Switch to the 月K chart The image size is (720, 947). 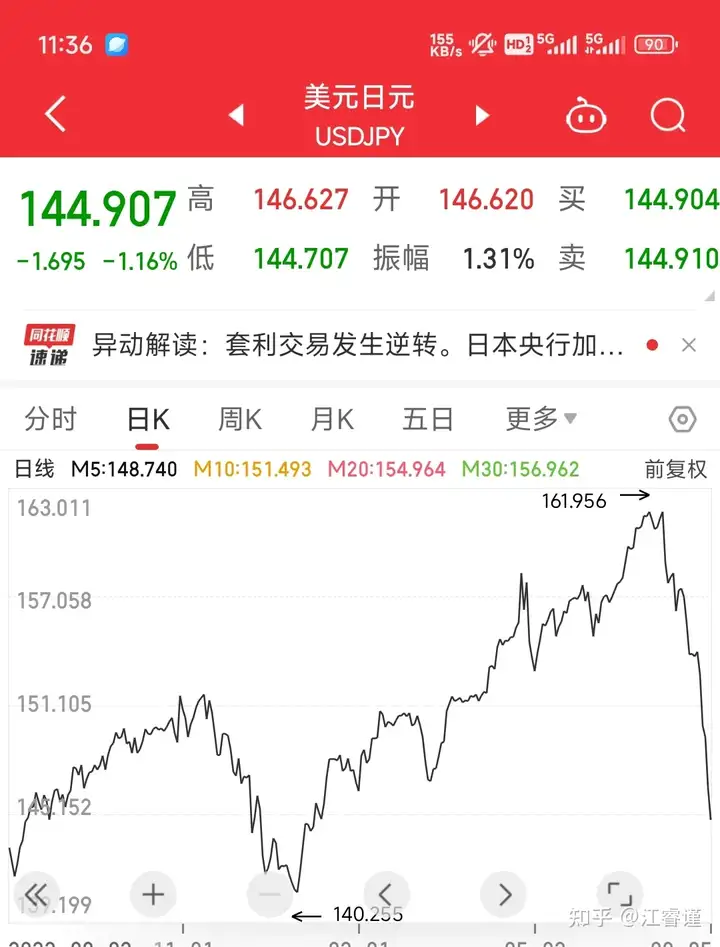coord(332,419)
